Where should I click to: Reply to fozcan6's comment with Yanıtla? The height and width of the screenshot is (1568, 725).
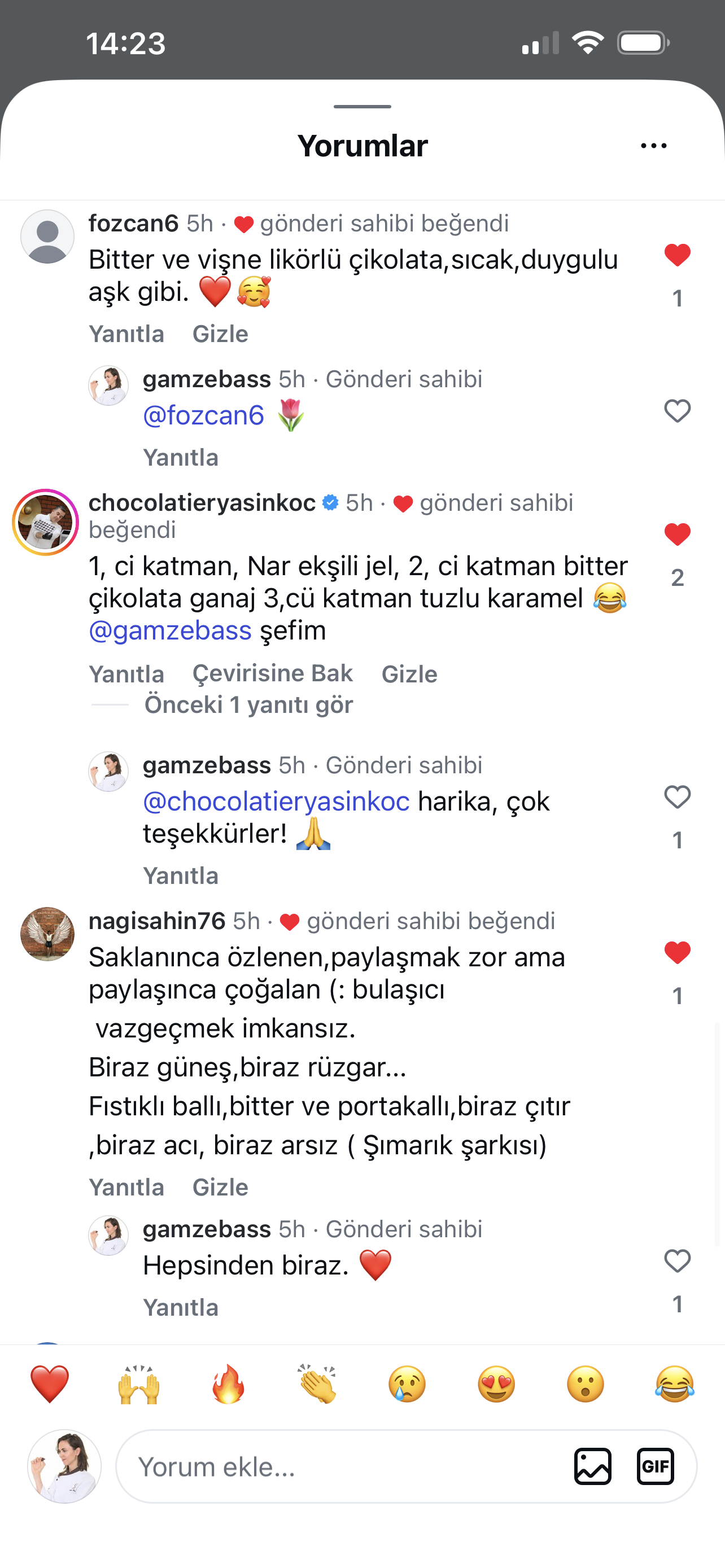pos(126,334)
